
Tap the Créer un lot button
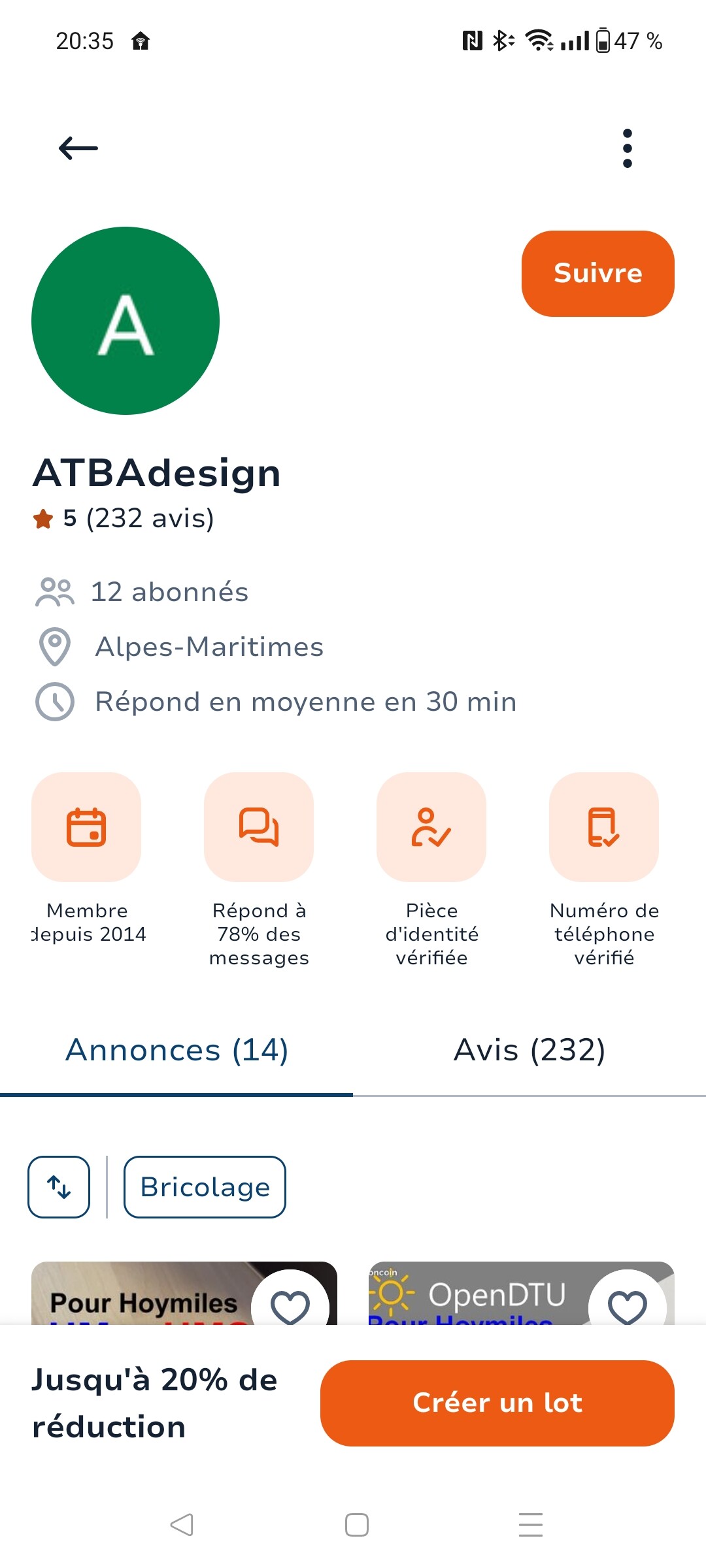(497, 1403)
